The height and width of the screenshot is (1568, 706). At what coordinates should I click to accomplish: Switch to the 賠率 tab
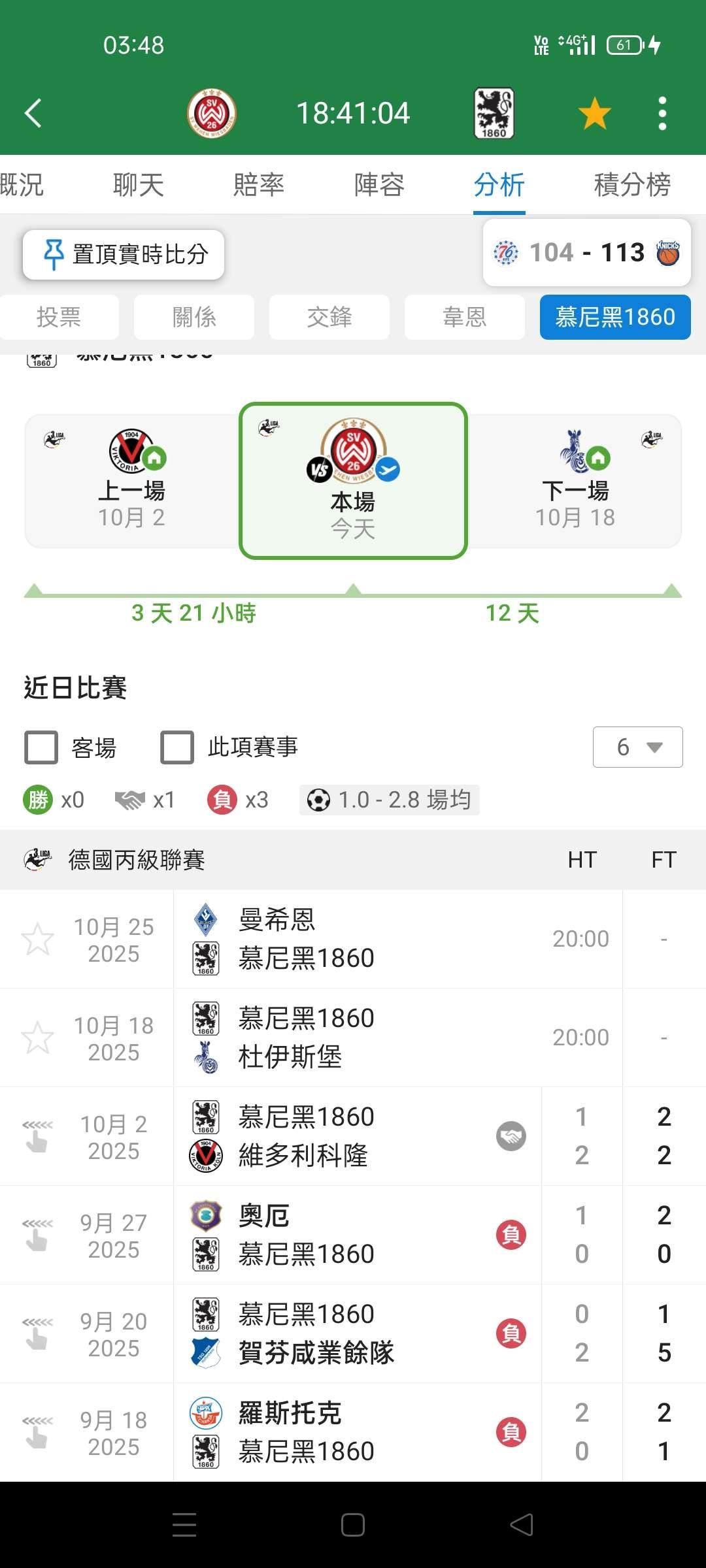(x=259, y=185)
